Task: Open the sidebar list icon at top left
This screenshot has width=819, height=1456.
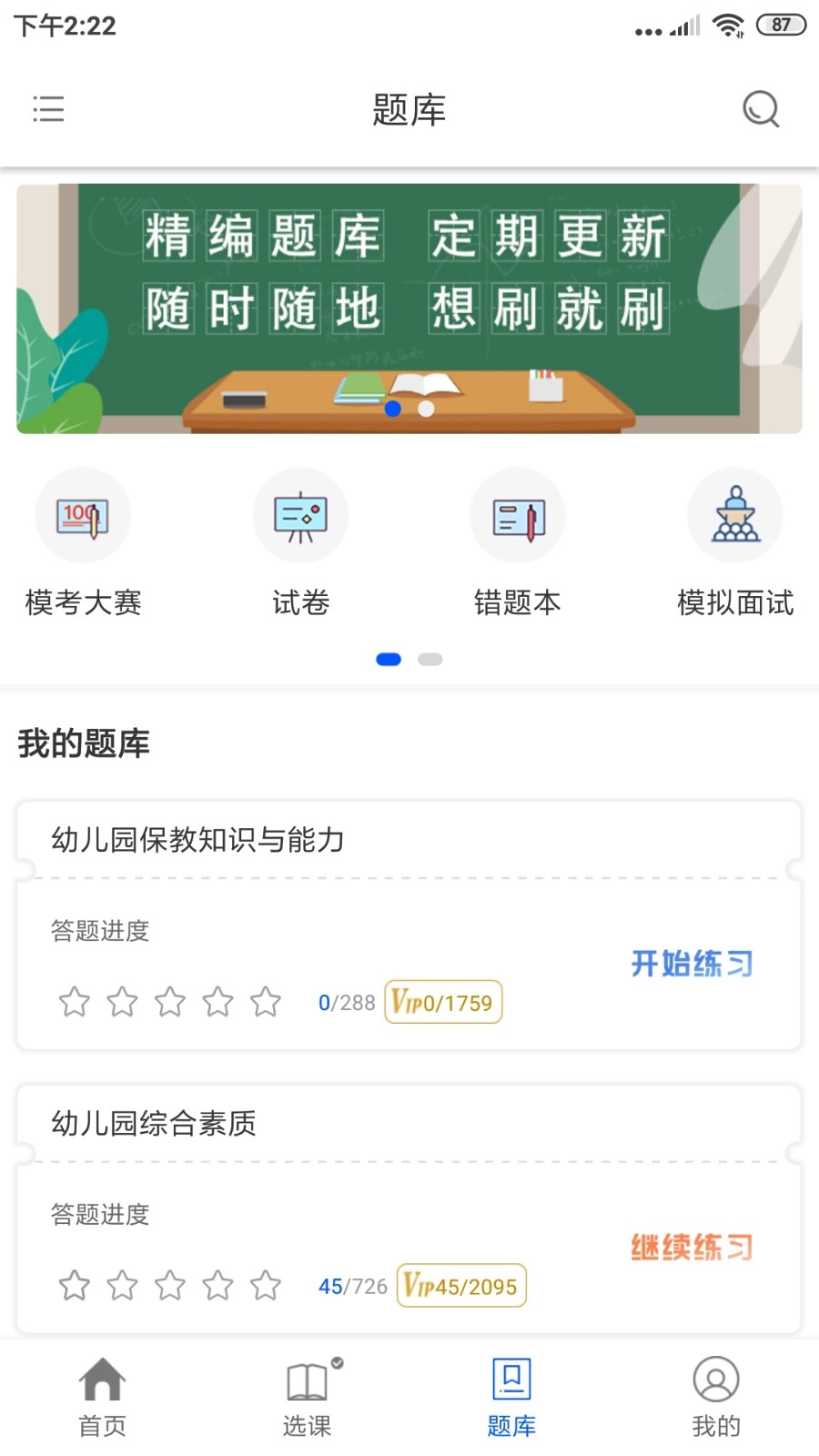Action: (48, 109)
